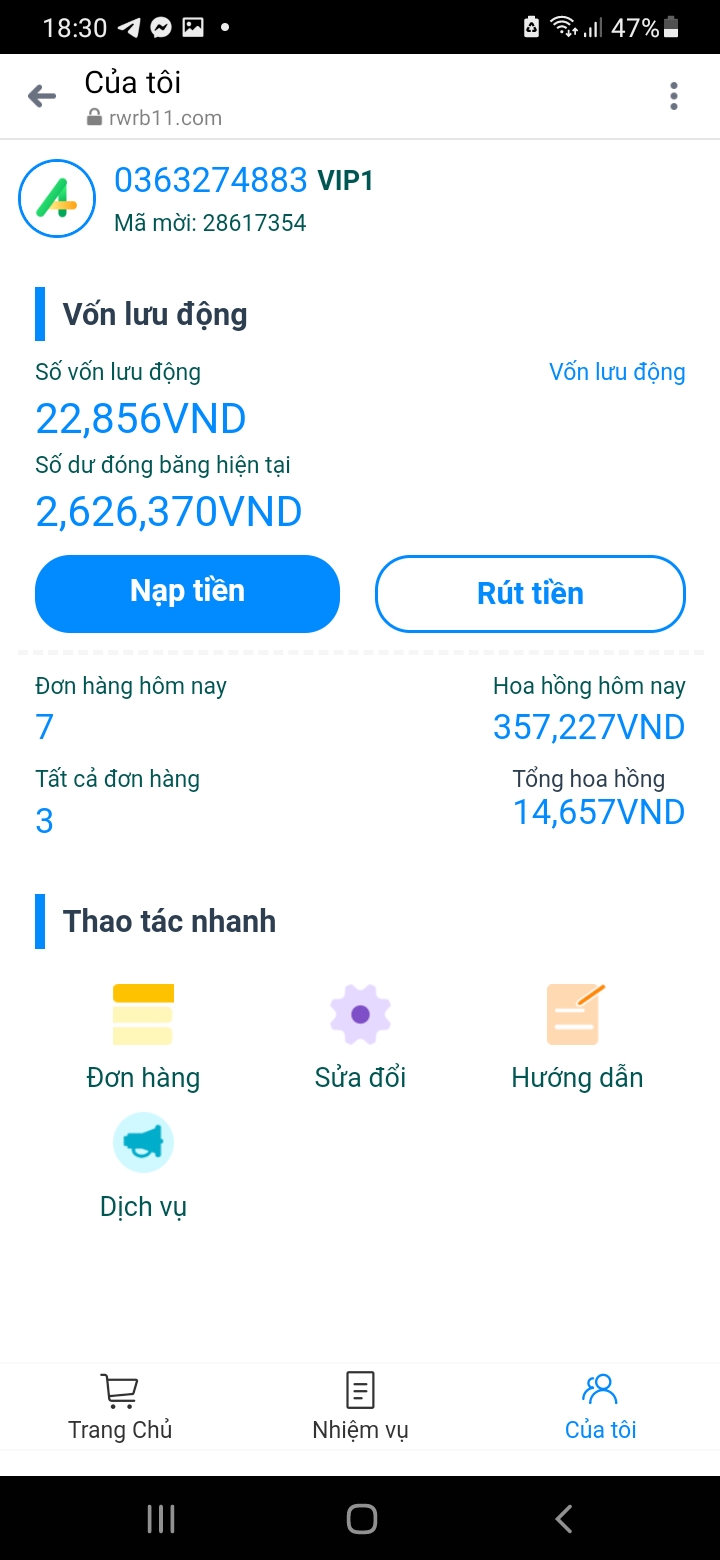Screen dimensions: 720x1560
Task: Tap the recent apps button
Action: point(159,1518)
